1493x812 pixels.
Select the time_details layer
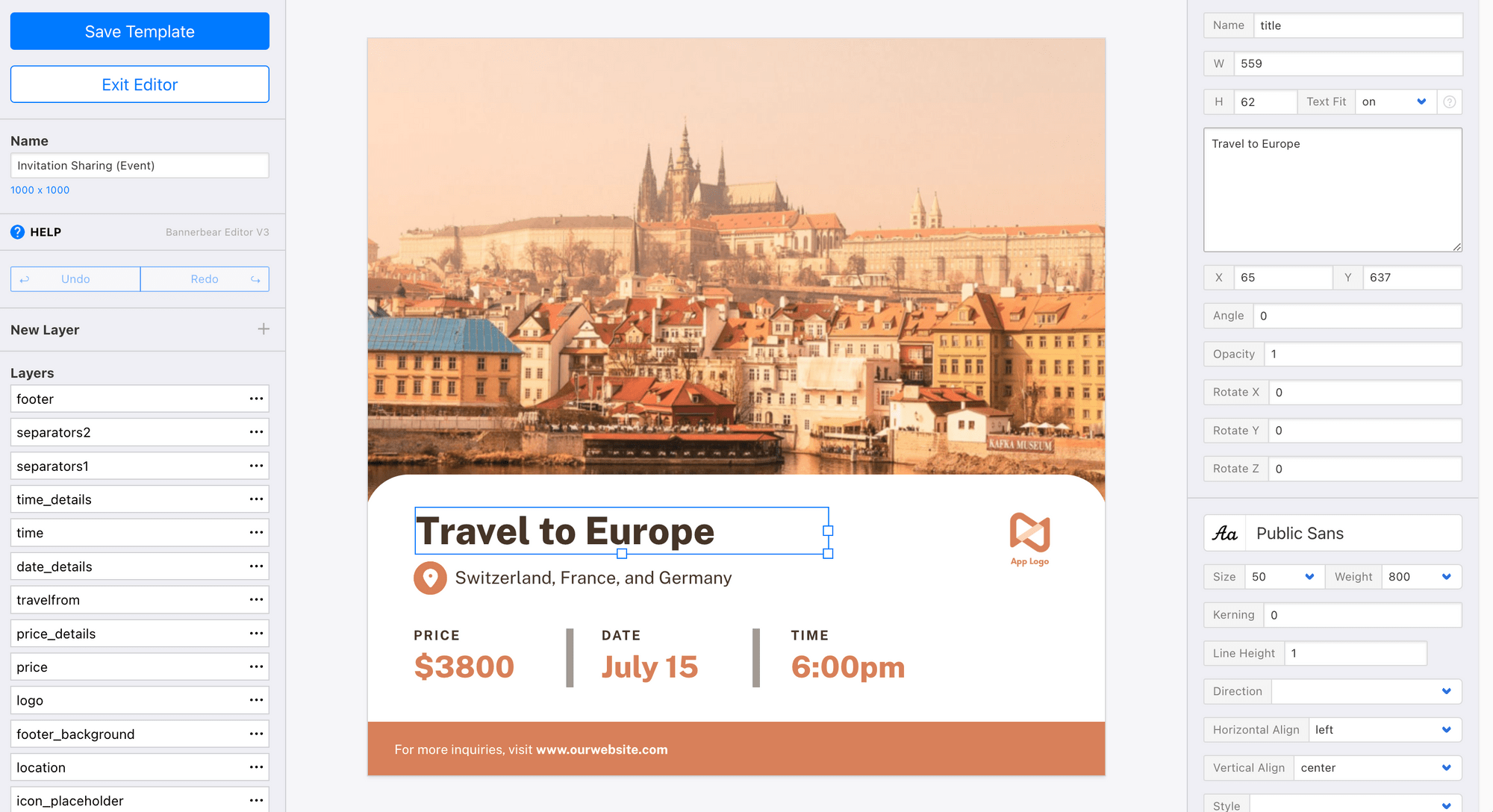(127, 499)
